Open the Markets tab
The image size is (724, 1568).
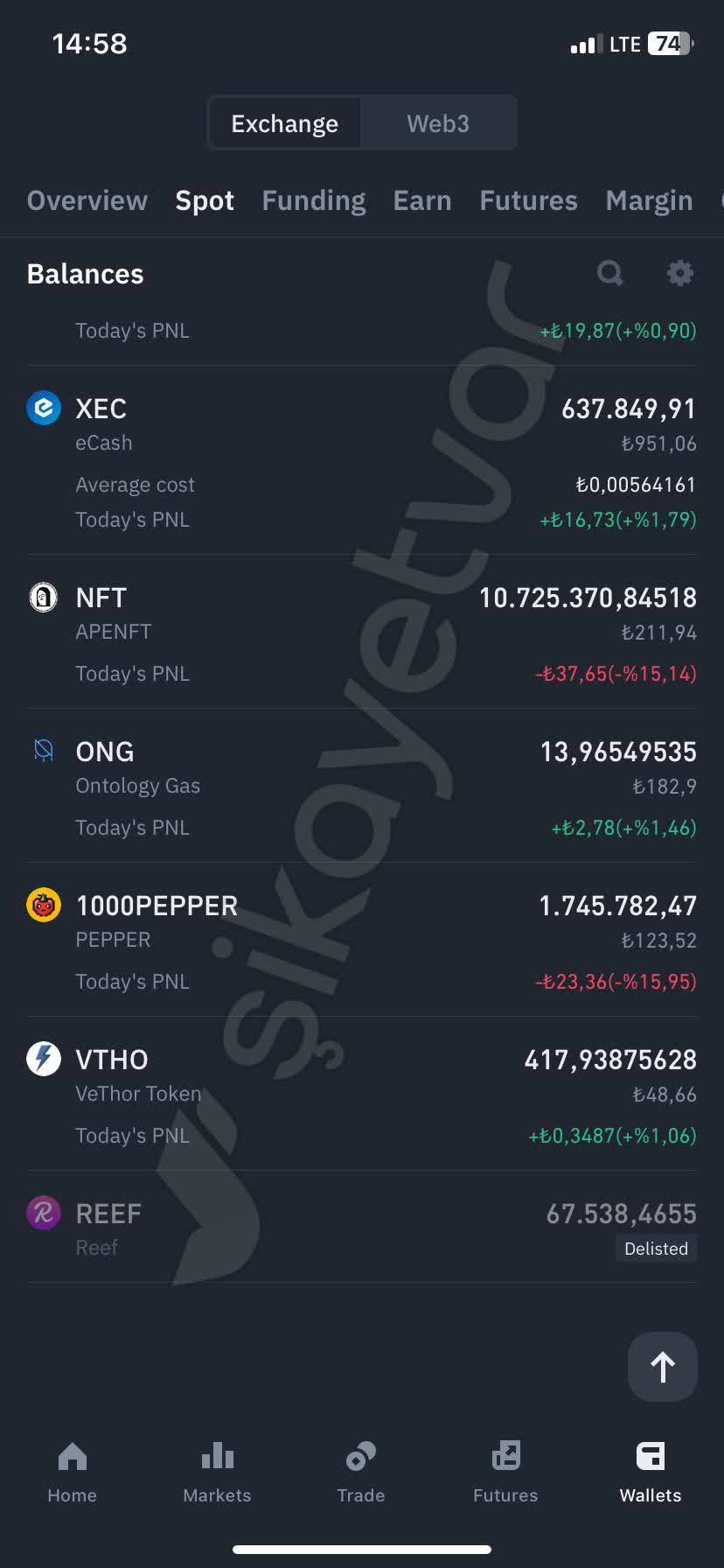point(217,1472)
